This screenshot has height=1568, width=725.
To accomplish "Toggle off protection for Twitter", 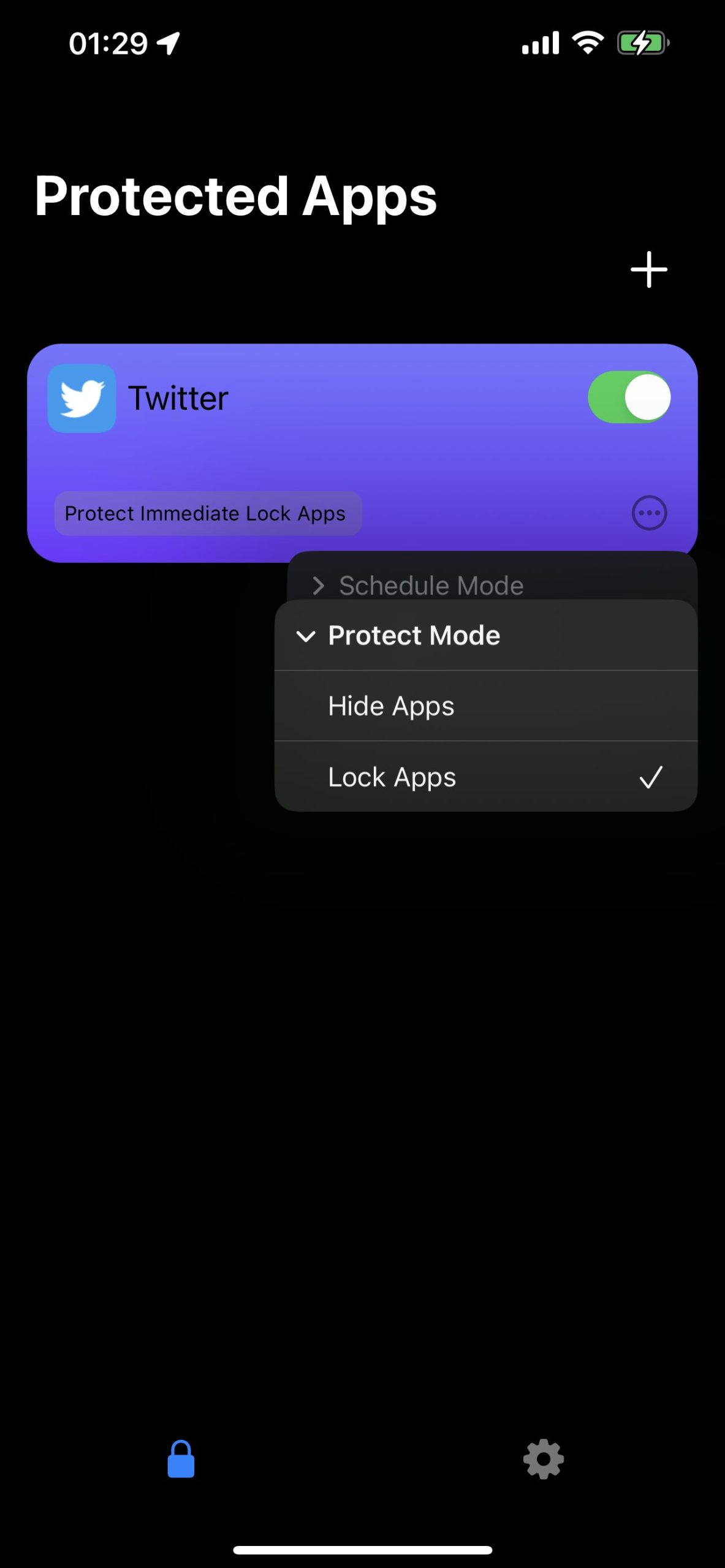I will coord(629,397).
